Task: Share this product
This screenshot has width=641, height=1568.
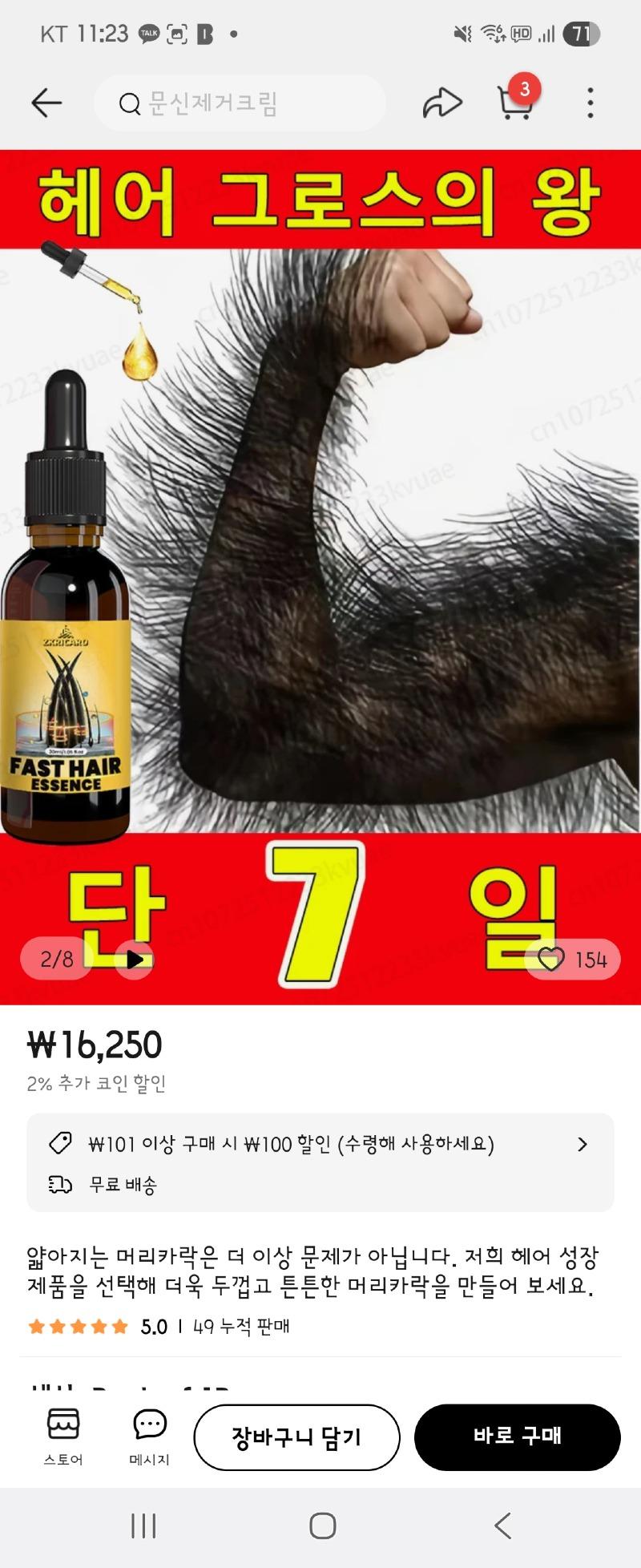Action: tap(442, 103)
